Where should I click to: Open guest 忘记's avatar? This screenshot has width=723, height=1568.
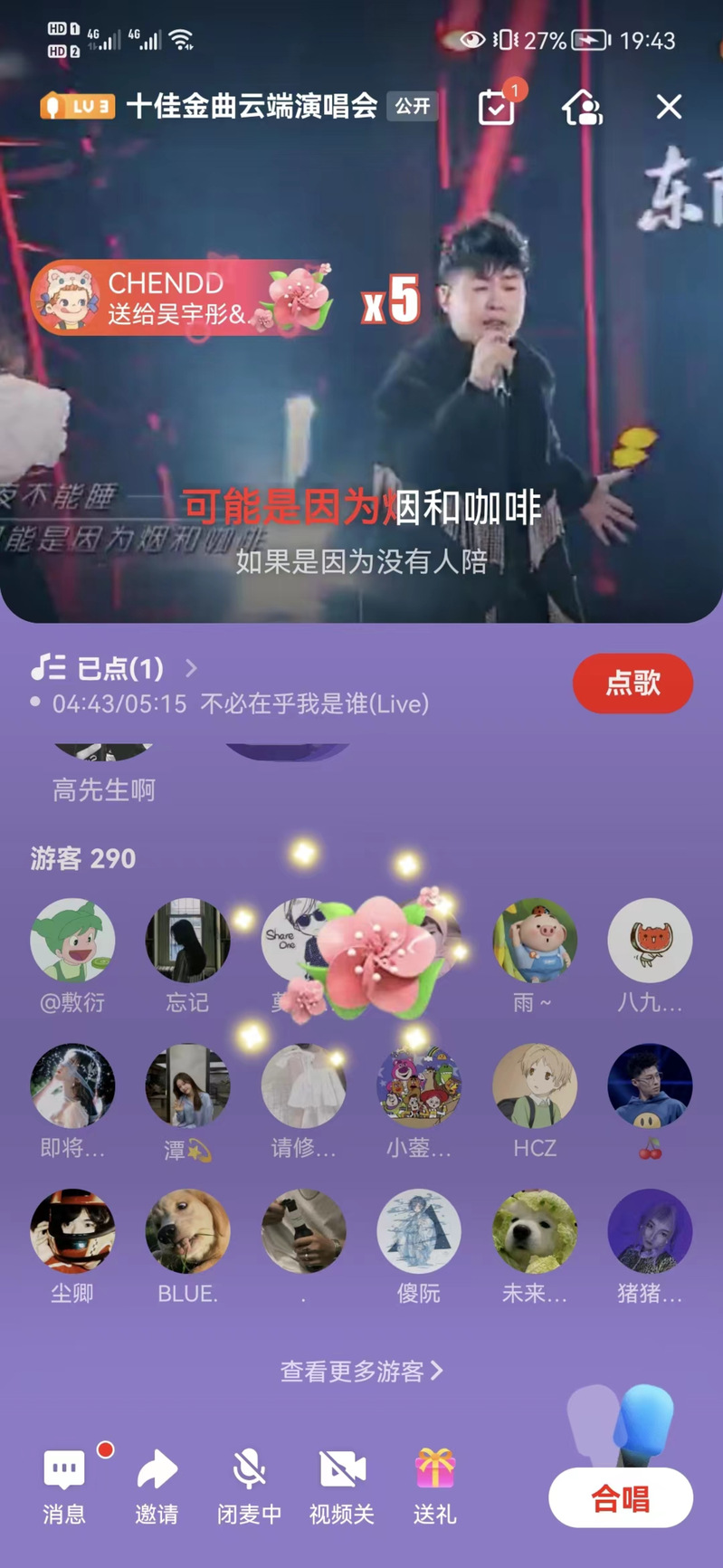coord(187,940)
